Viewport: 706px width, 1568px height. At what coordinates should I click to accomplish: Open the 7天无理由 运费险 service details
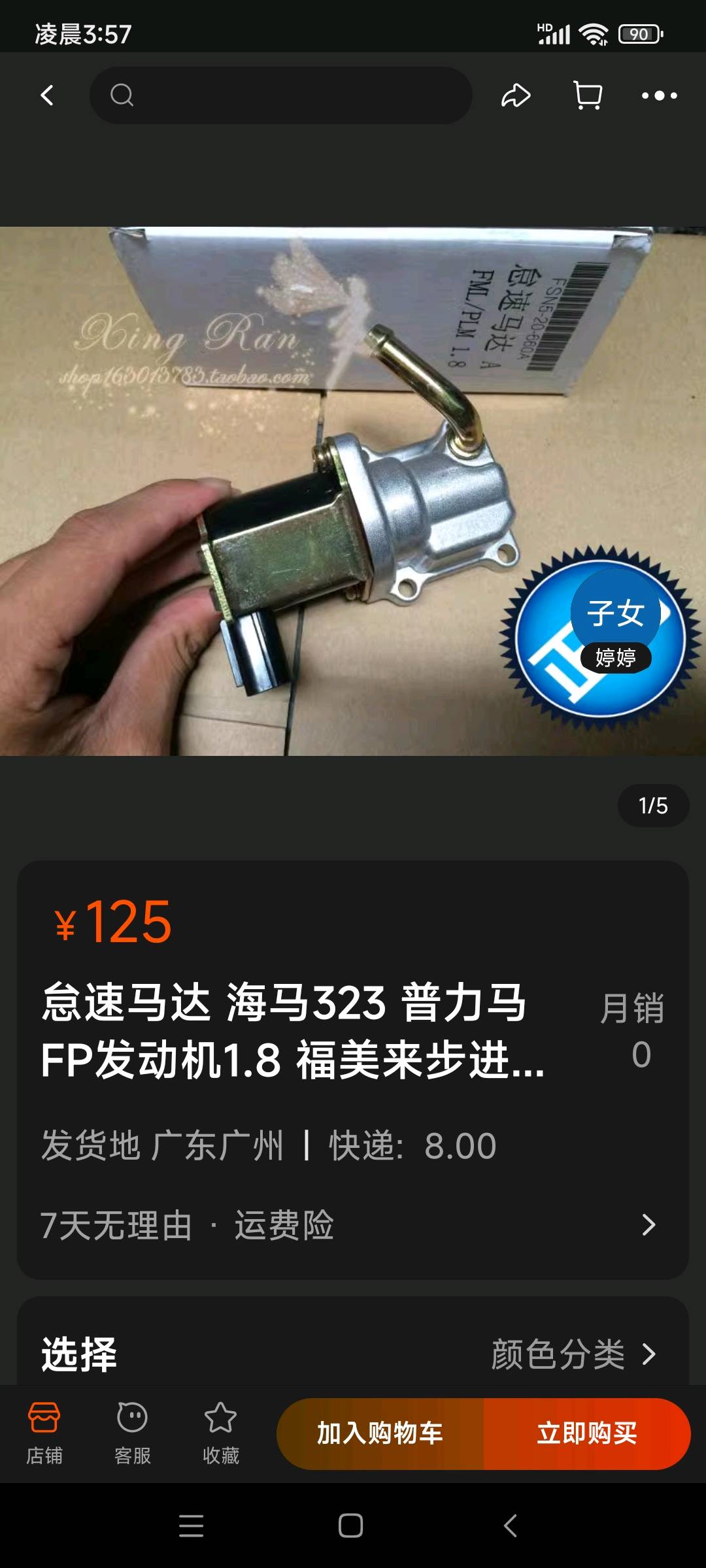pyautogui.click(x=353, y=1225)
